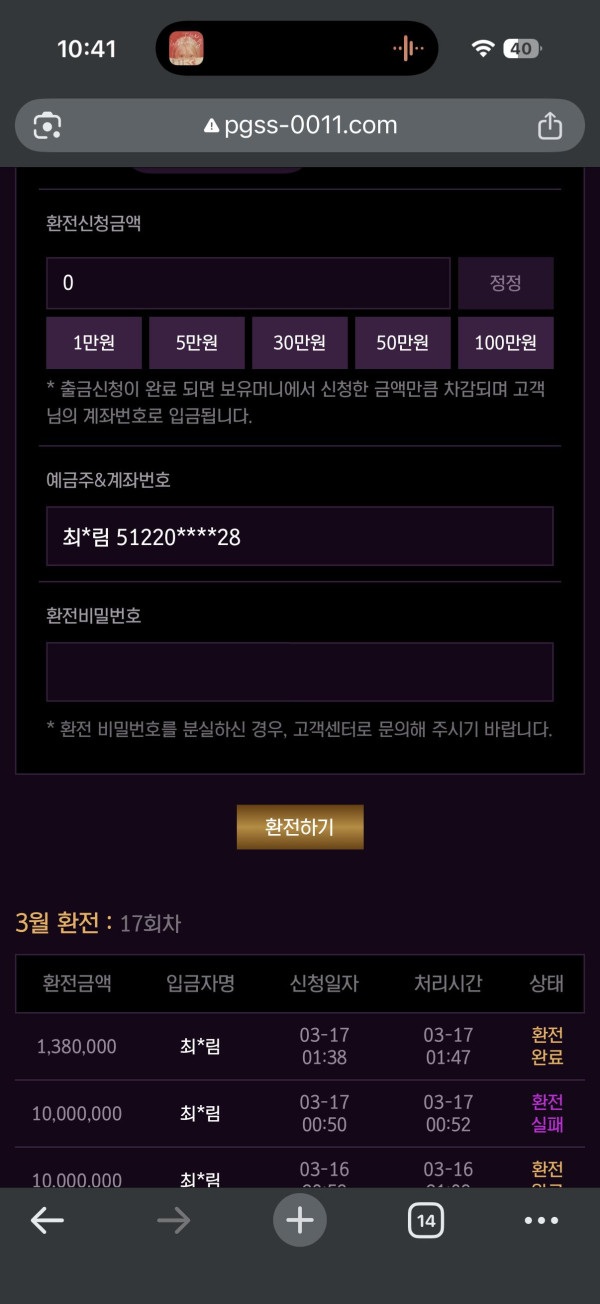The image size is (600, 1304).
Task: Reset the amount with 정정 button
Action: point(505,283)
